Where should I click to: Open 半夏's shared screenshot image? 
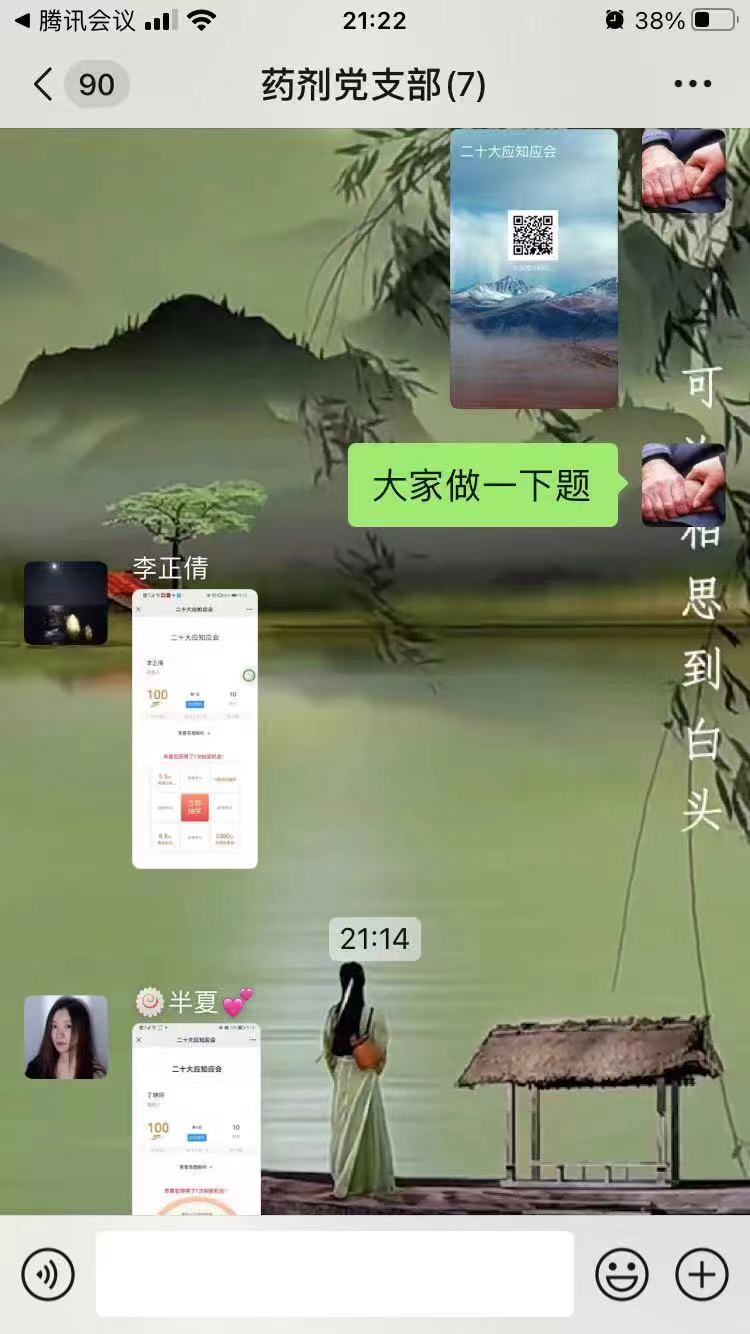point(196,1118)
